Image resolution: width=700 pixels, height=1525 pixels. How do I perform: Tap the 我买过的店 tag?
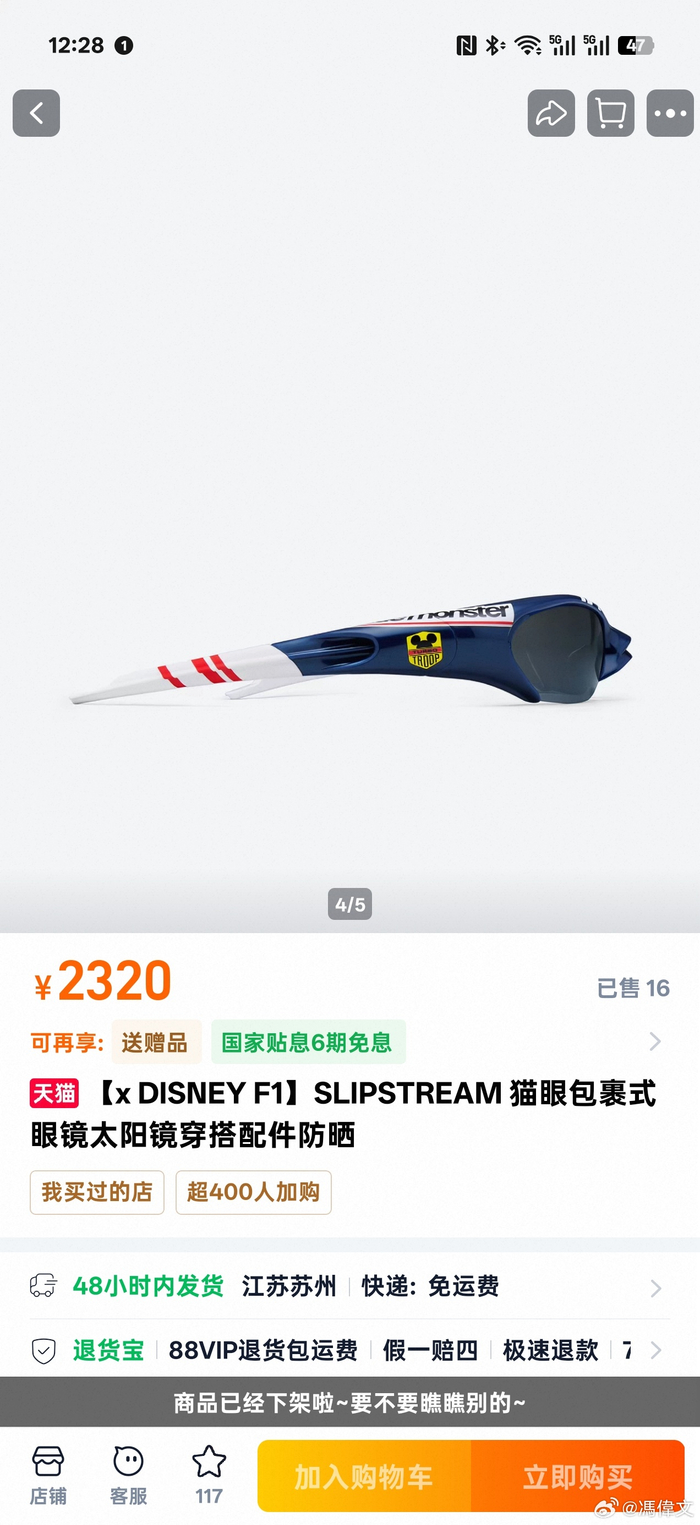coord(97,1192)
